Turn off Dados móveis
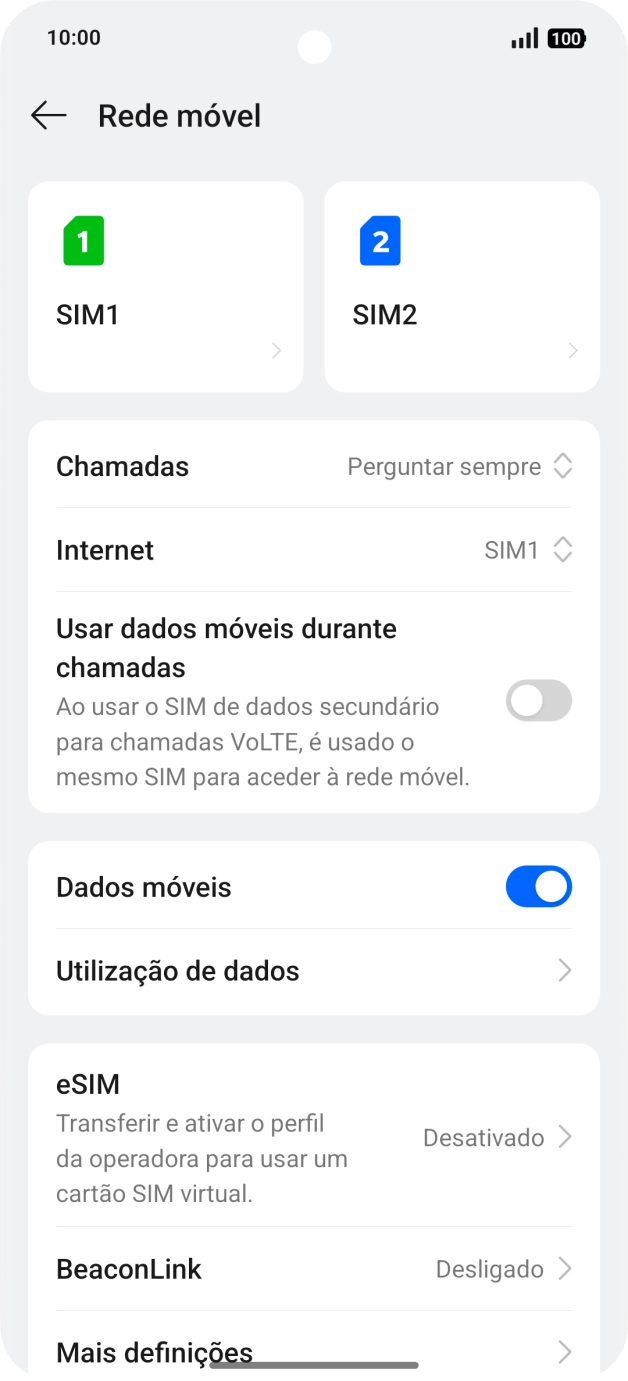The height and width of the screenshot is (1381, 628). coord(538,887)
